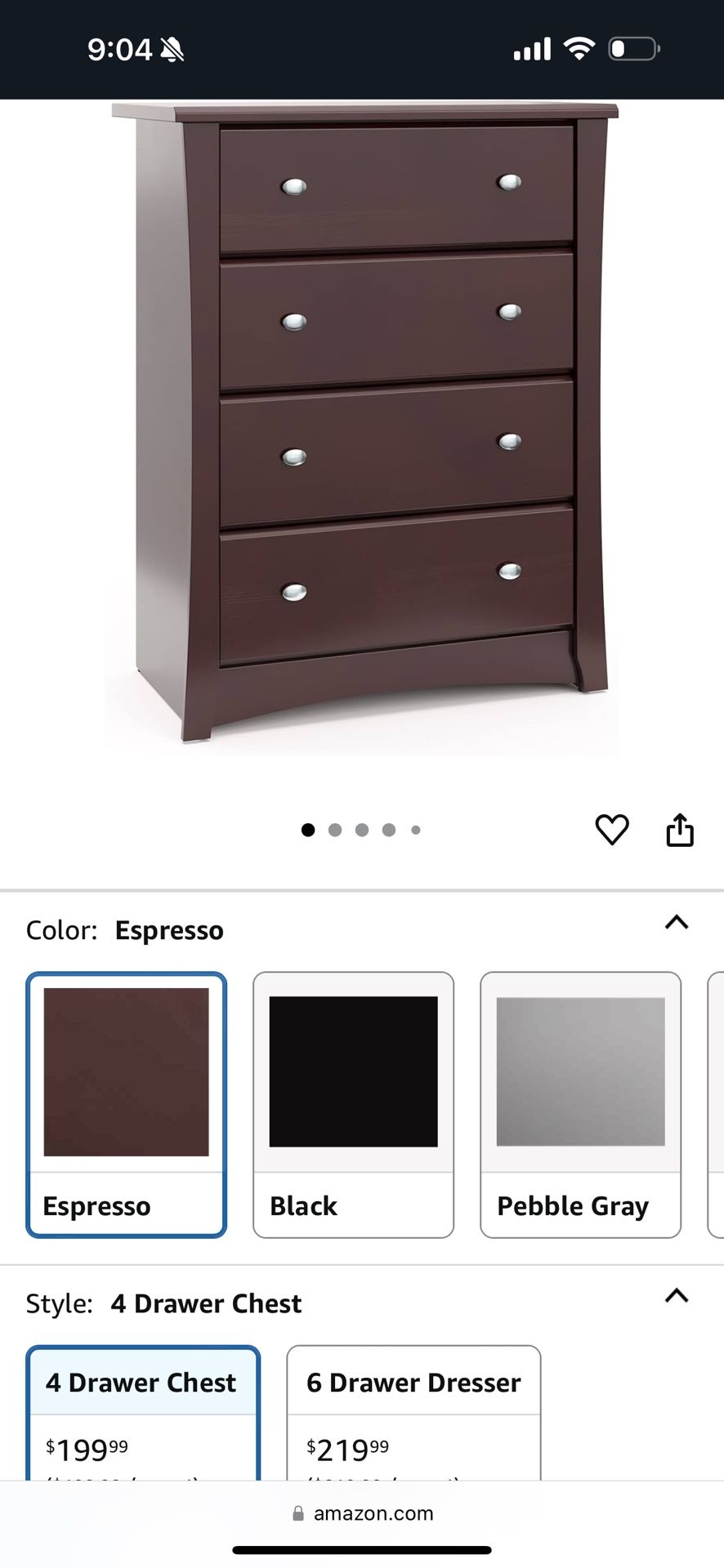Open the share options for this product
The height and width of the screenshot is (1568, 724).
[x=679, y=829]
